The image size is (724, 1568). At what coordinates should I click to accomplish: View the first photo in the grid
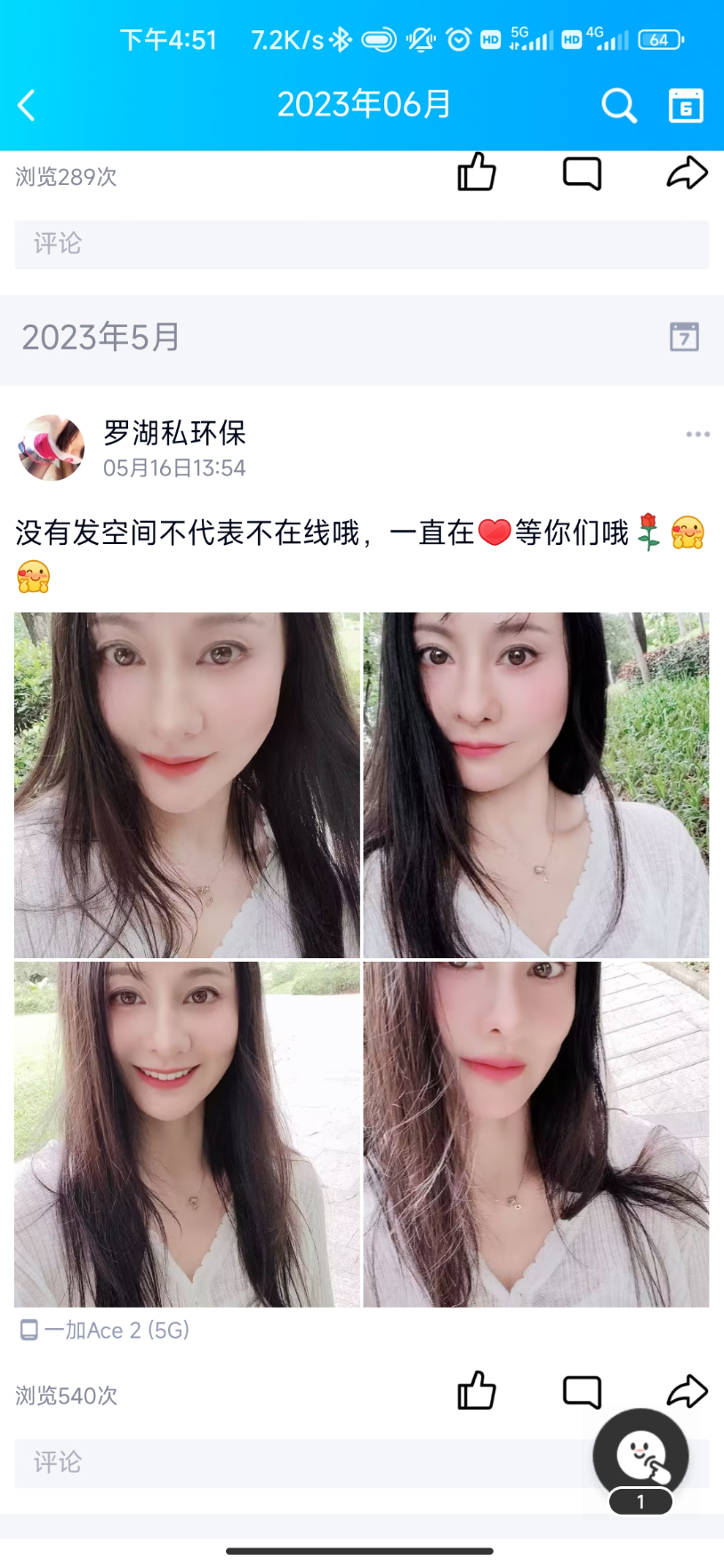(187, 784)
